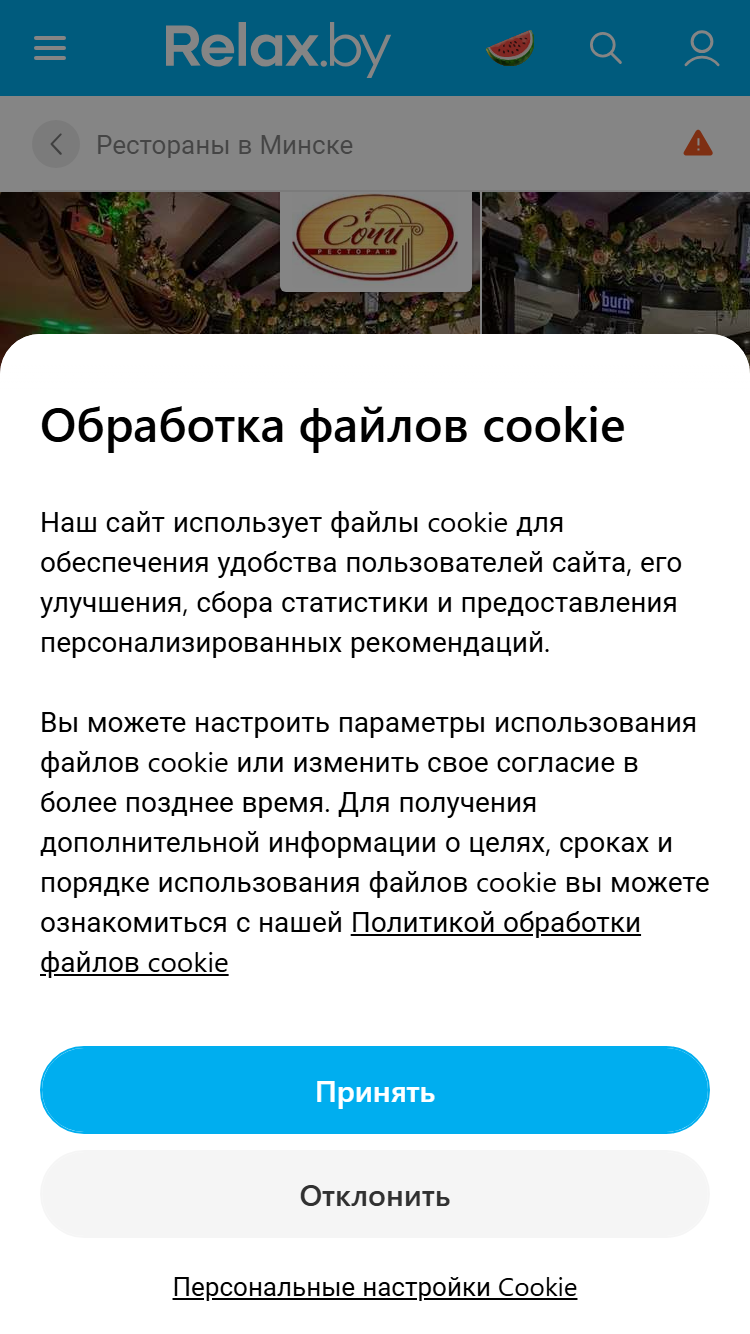Image resolution: width=750 pixels, height=1334 pixels.
Task: Decline cookies via Отклонить
Action: pyautogui.click(x=375, y=1194)
